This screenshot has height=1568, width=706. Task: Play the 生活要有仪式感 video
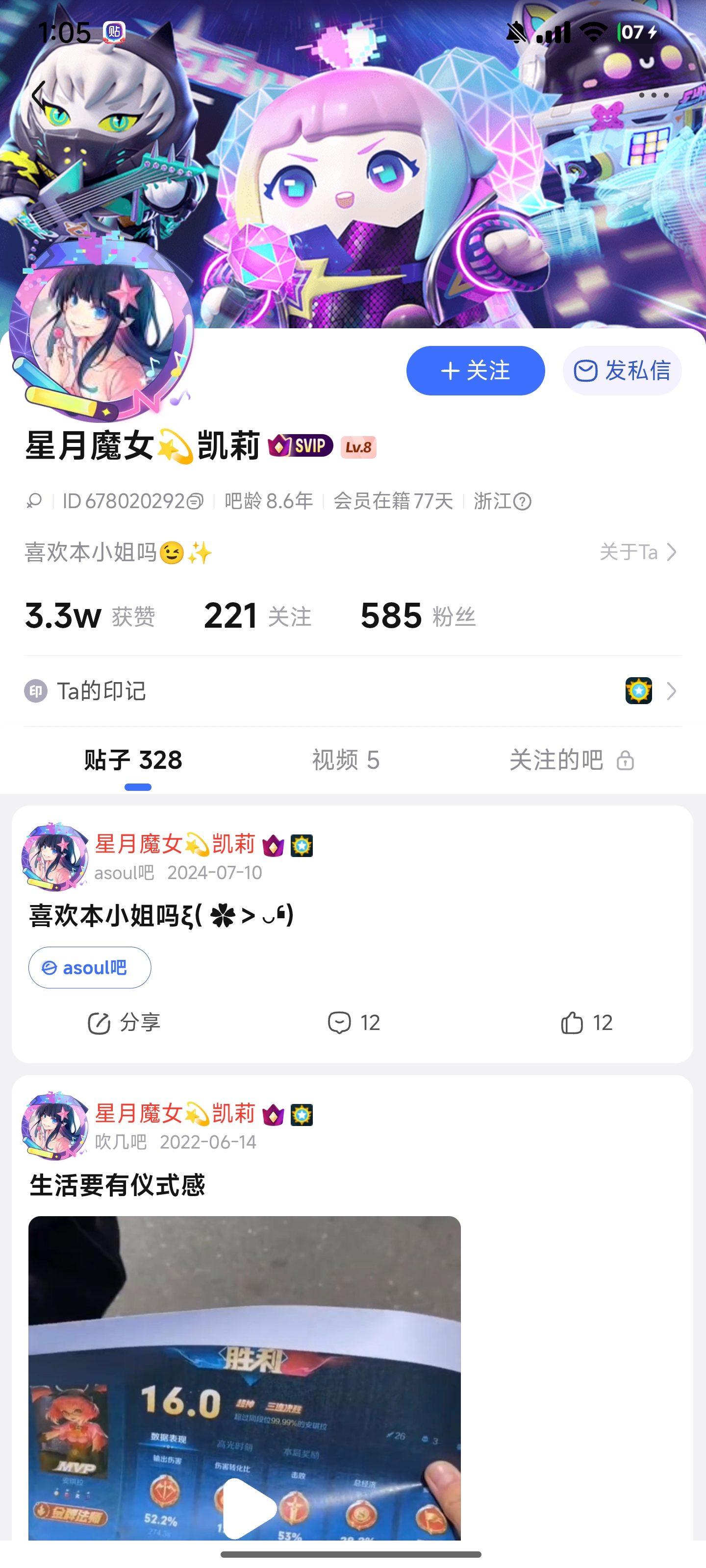click(x=249, y=1507)
